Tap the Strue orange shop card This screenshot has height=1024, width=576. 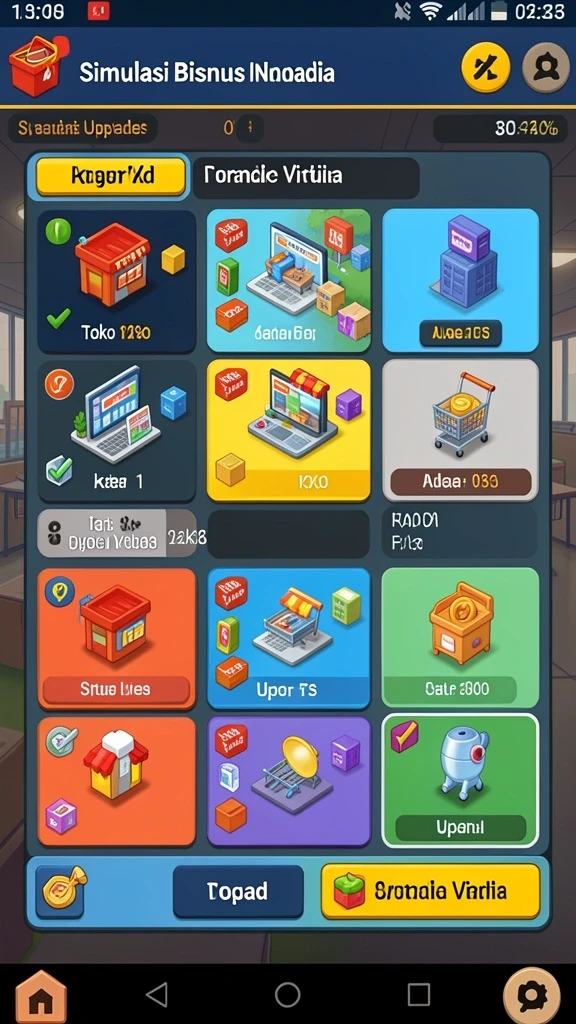click(x=116, y=639)
